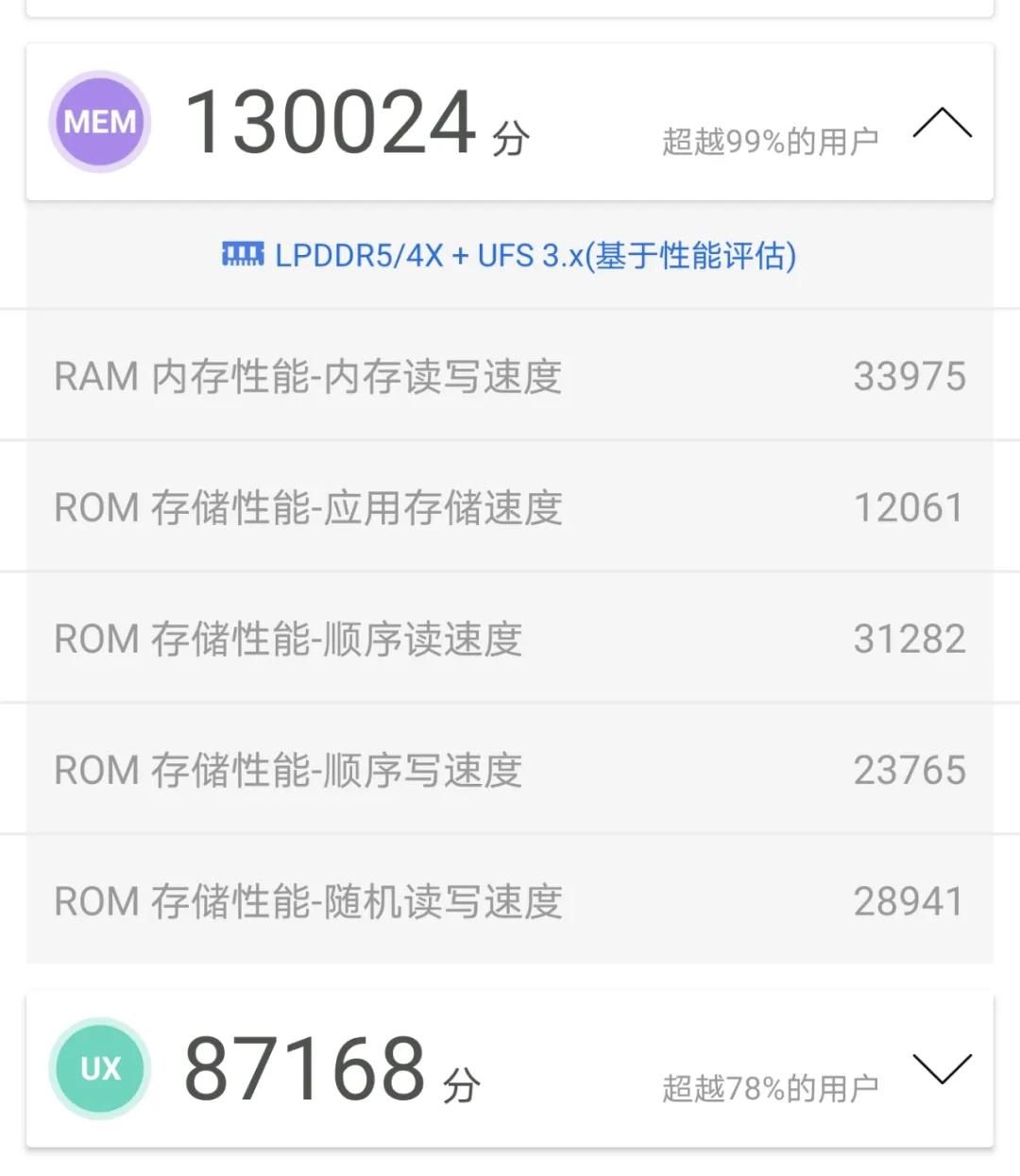Click the 顺序读速度 score 31282

909,639
